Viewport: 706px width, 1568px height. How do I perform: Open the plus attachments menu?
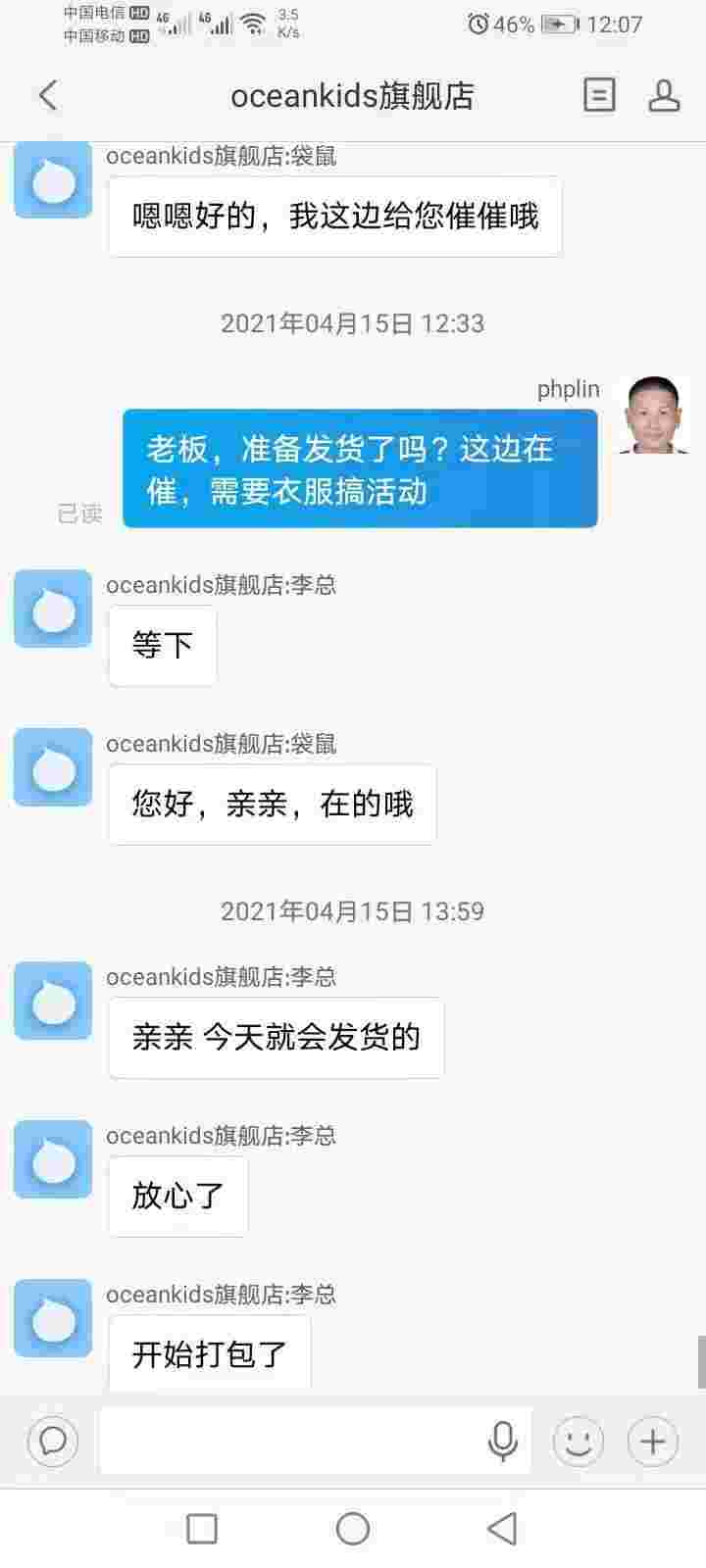coord(653,1441)
